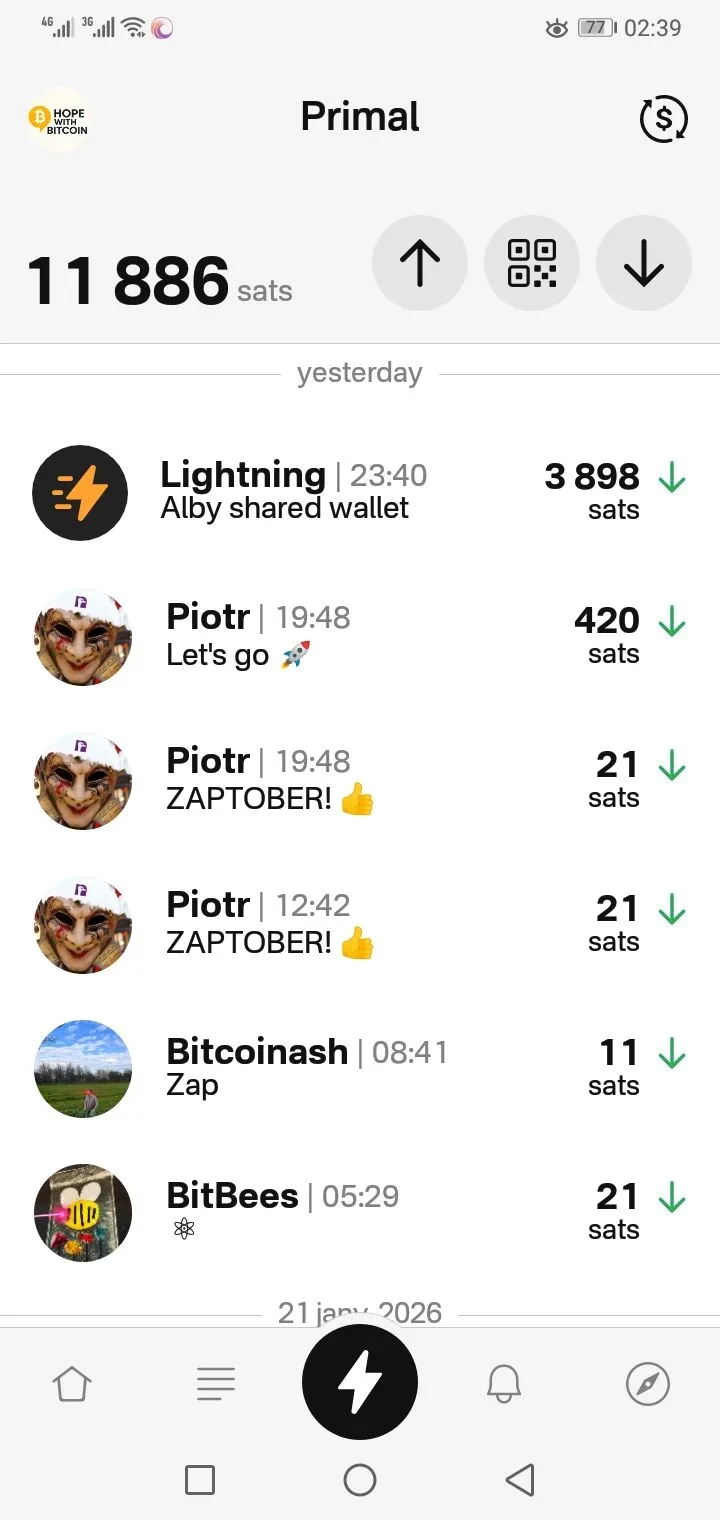The height and width of the screenshot is (1520, 720).
Task: Open the Hope With Bitcoin profile avatar
Action: (x=58, y=120)
